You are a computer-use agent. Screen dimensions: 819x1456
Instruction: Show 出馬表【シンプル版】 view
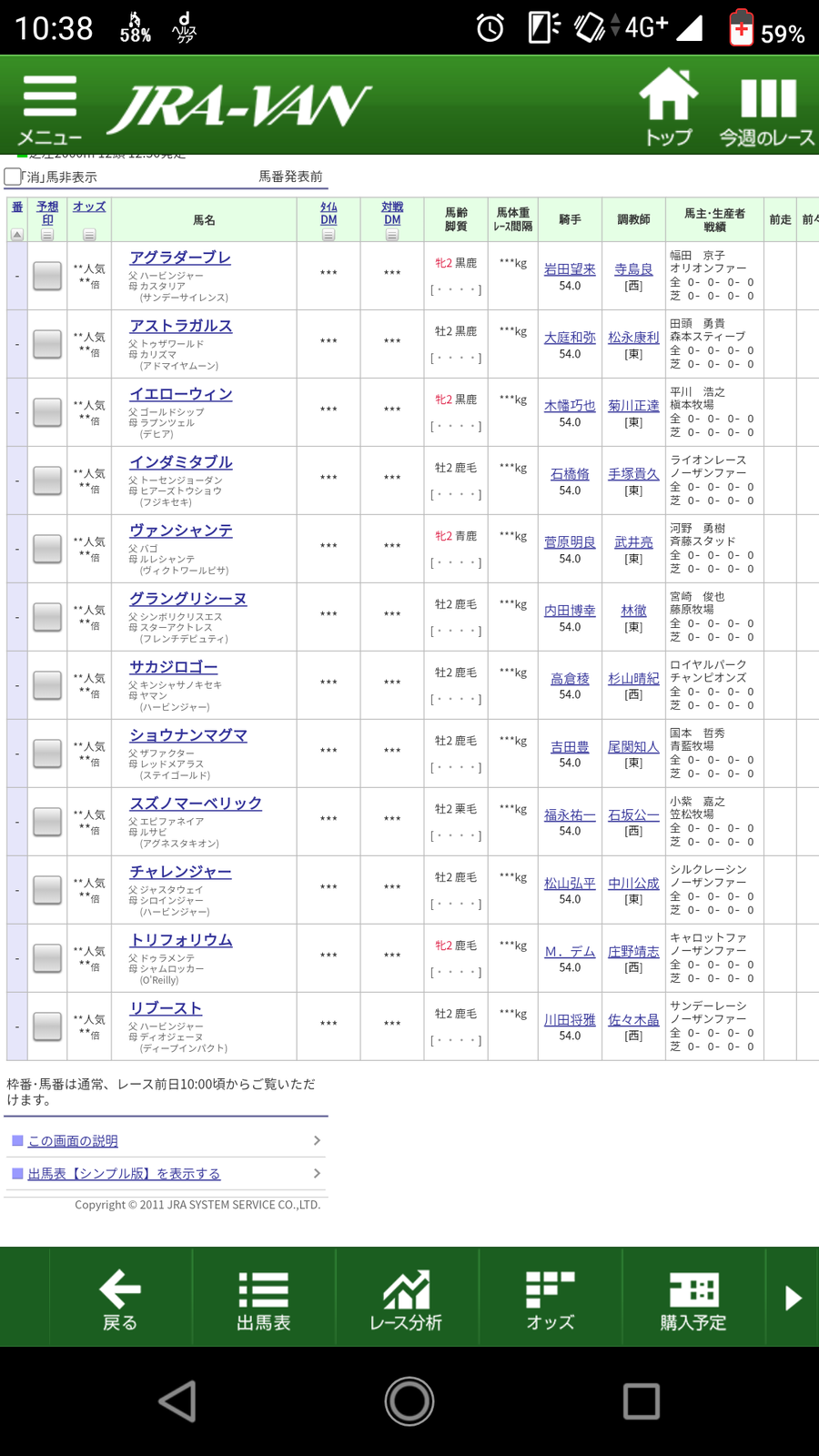click(124, 1174)
